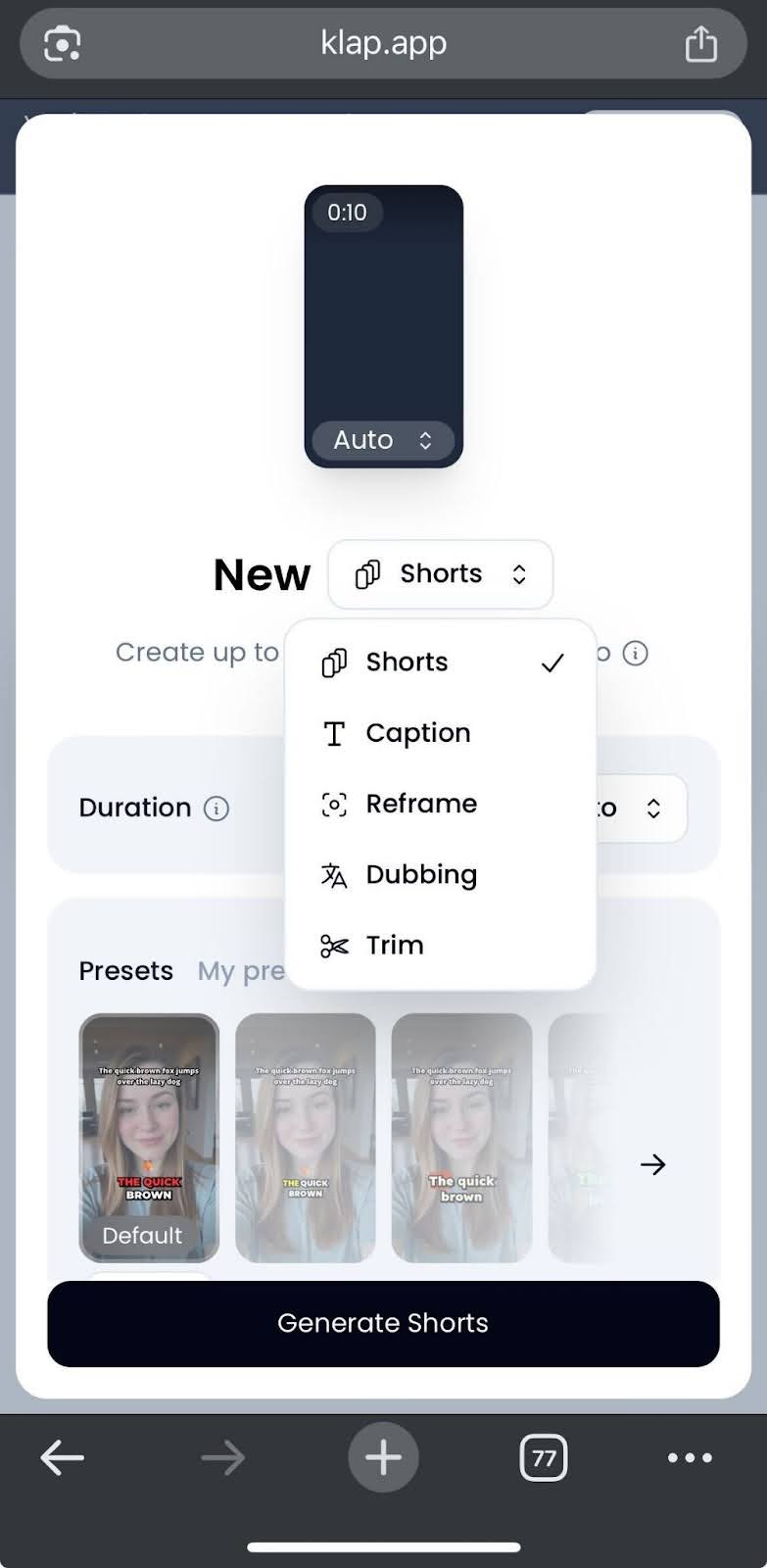The height and width of the screenshot is (1568, 767).
Task: Choose Reframe from the menu
Action: 420,804
